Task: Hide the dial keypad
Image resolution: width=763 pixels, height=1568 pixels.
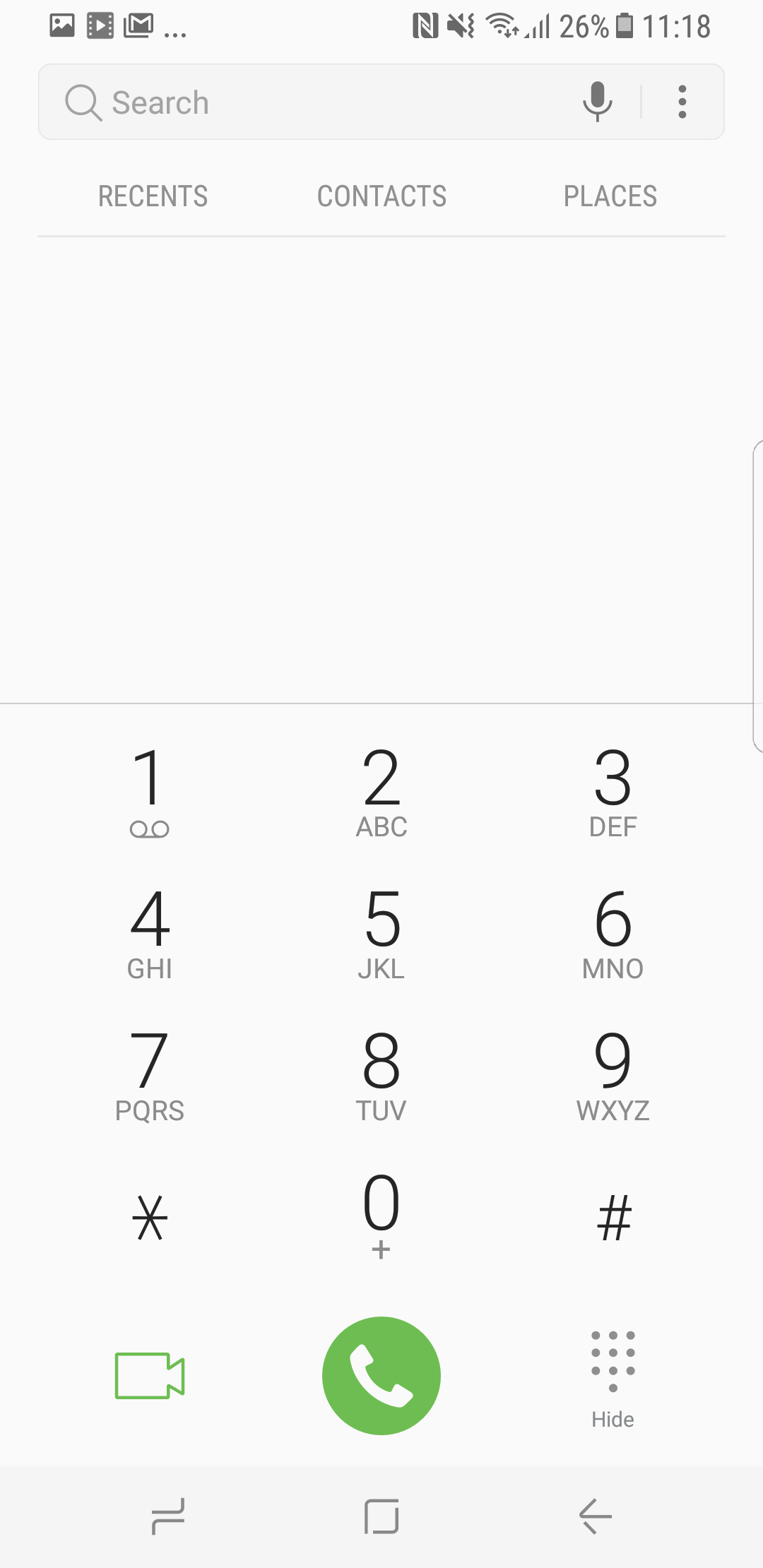Action: click(x=613, y=1379)
